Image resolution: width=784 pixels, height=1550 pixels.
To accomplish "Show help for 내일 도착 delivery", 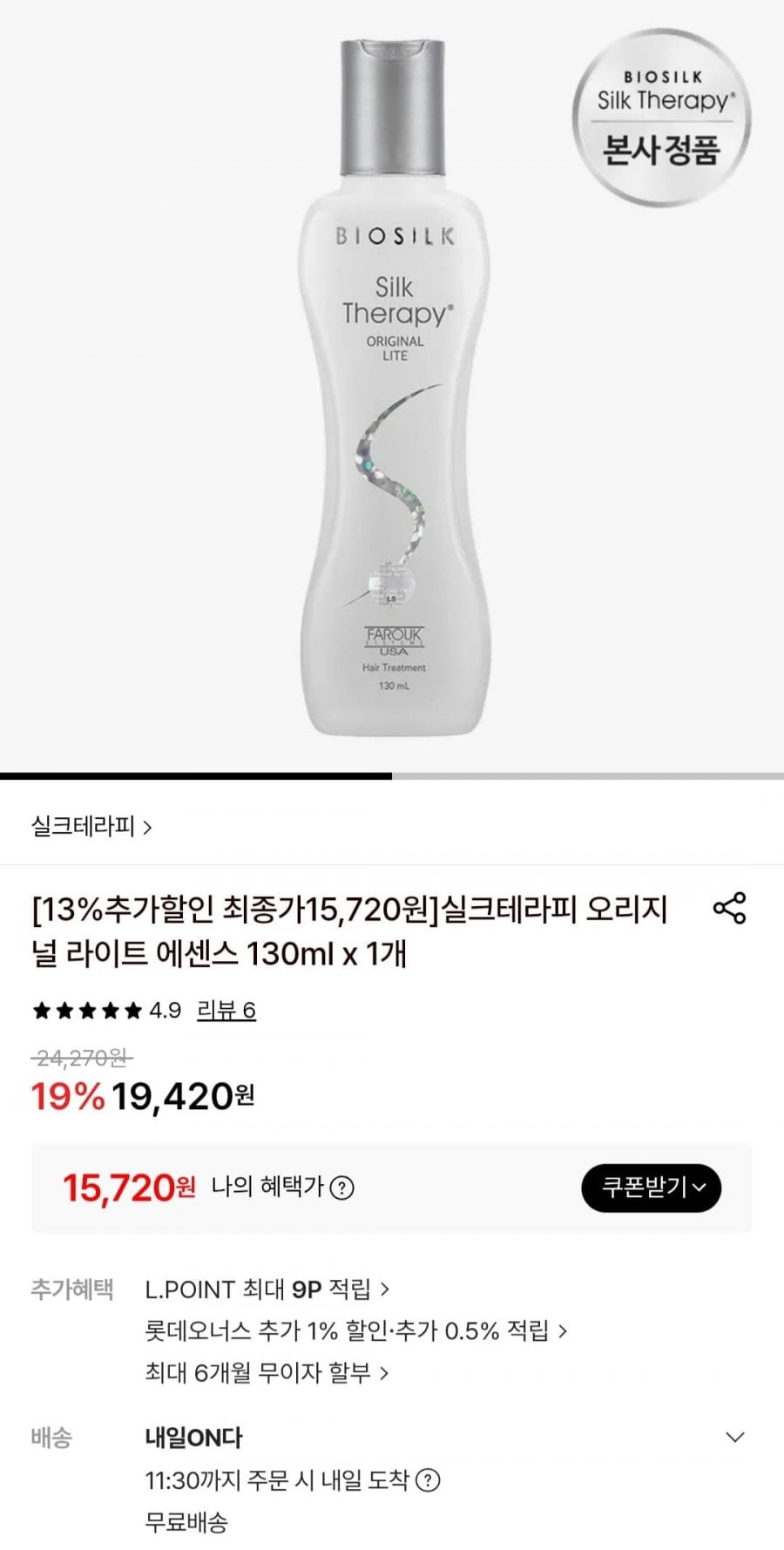I will [x=428, y=1479].
